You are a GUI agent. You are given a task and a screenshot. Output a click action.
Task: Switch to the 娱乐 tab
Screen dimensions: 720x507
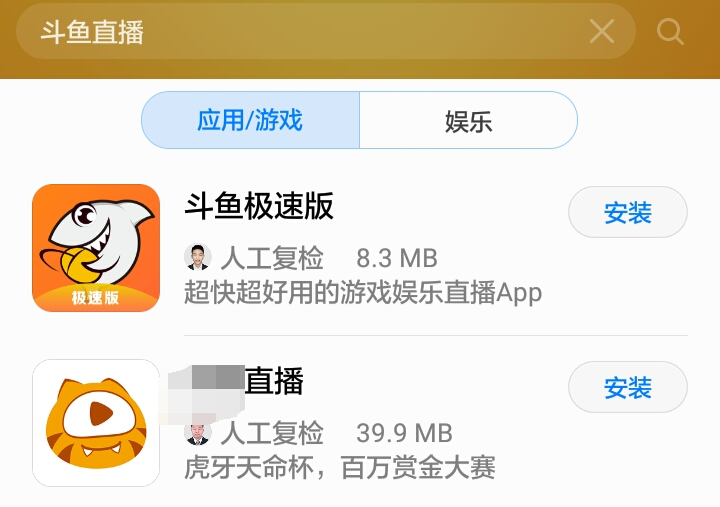coord(468,121)
